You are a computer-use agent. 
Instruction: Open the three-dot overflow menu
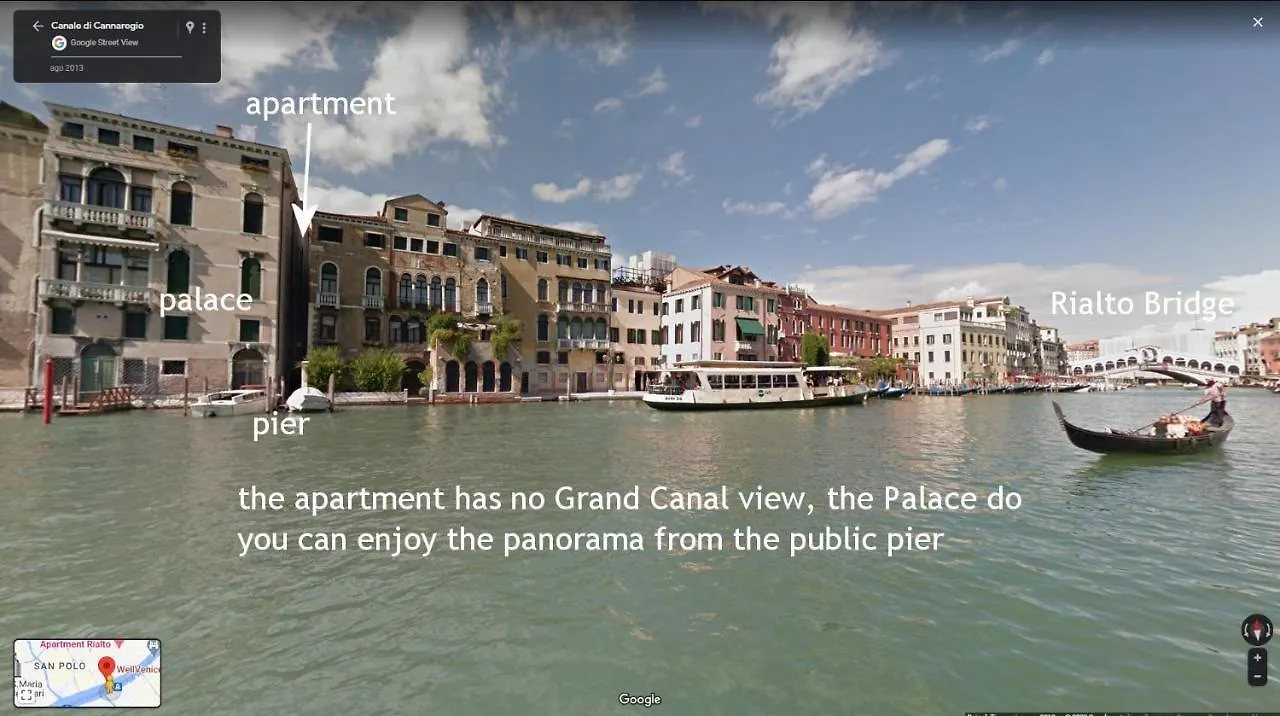[x=204, y=27]
